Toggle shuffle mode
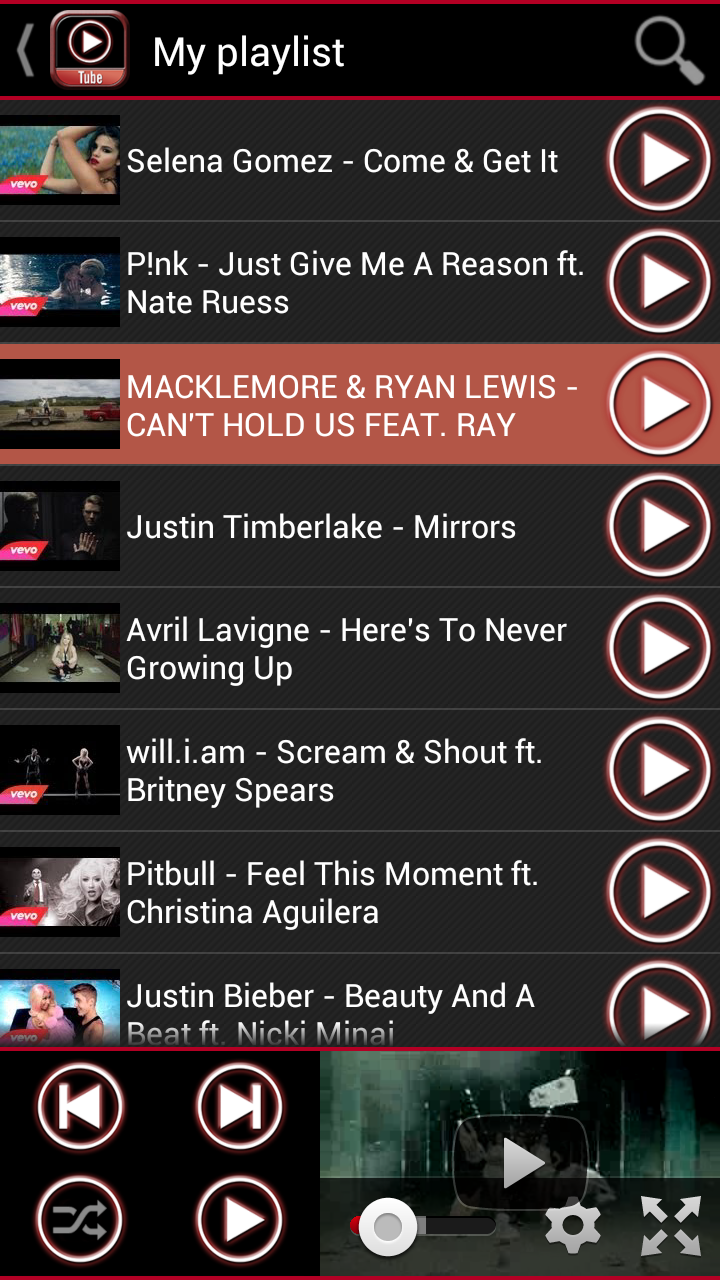The width and height of the screenshot is (720, 1280). click(80, 1220)
